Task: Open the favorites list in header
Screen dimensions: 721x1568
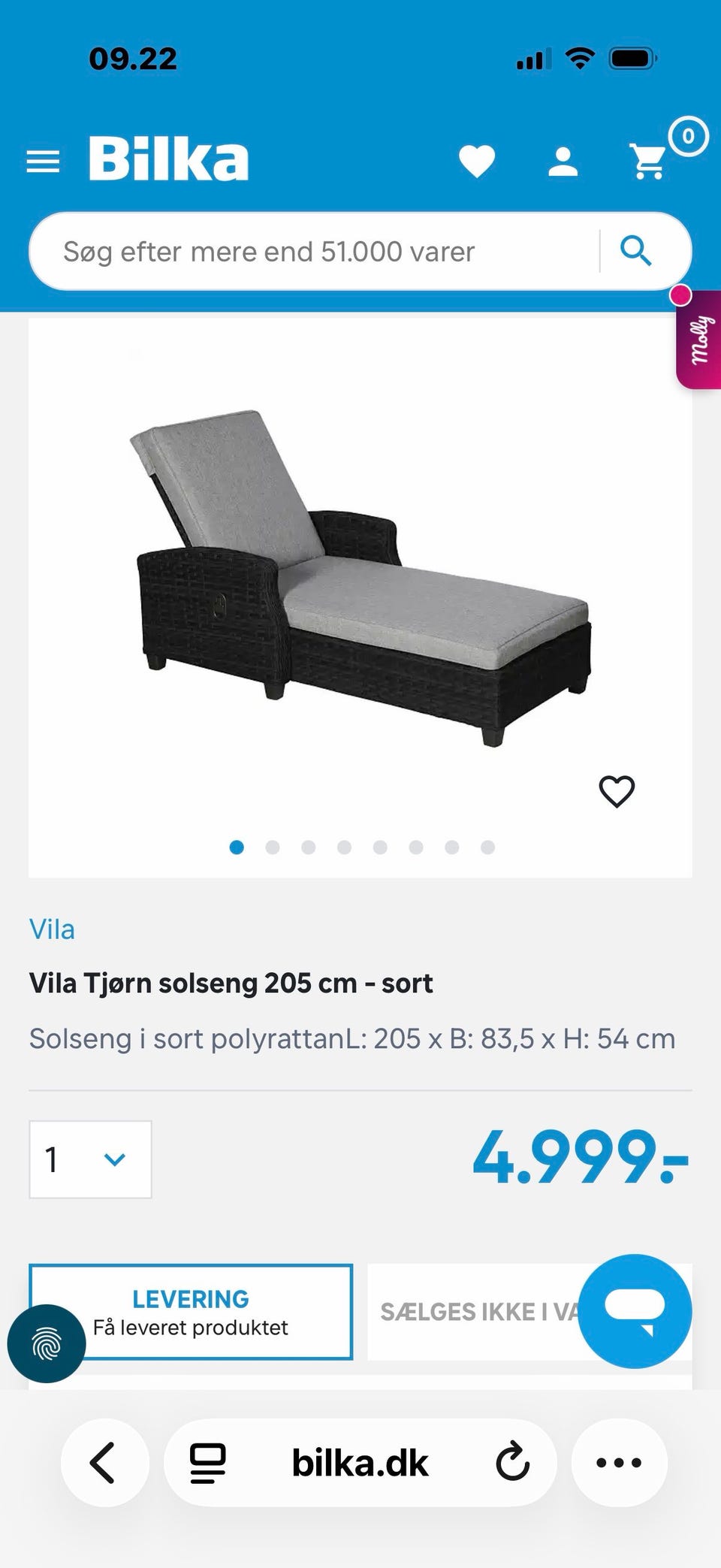Action: coord(477,161)
